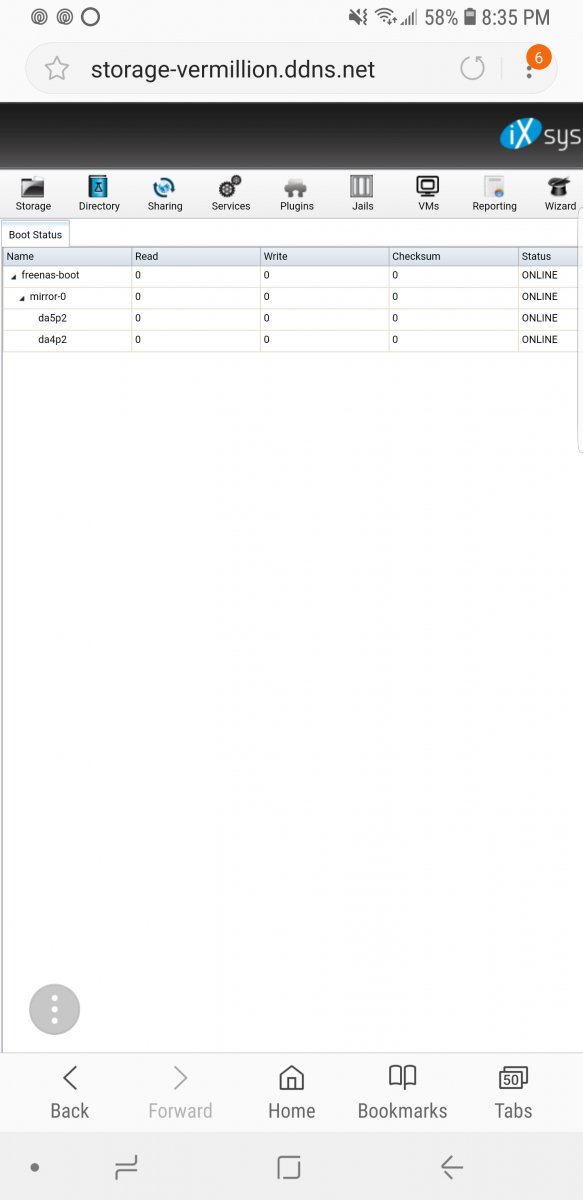Collapse the mirror-0 tree node

pos(22,298)
